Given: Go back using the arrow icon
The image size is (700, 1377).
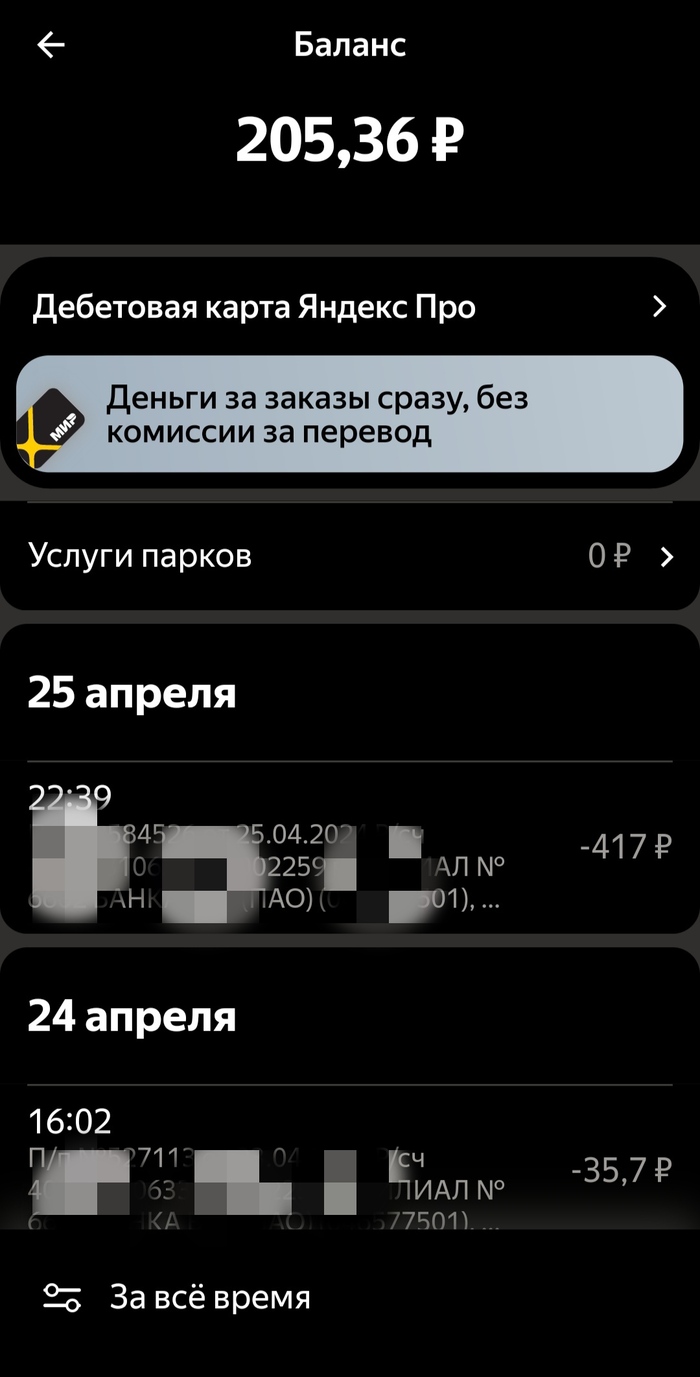Looking at the screenshot, I should (x=51, y=45).
